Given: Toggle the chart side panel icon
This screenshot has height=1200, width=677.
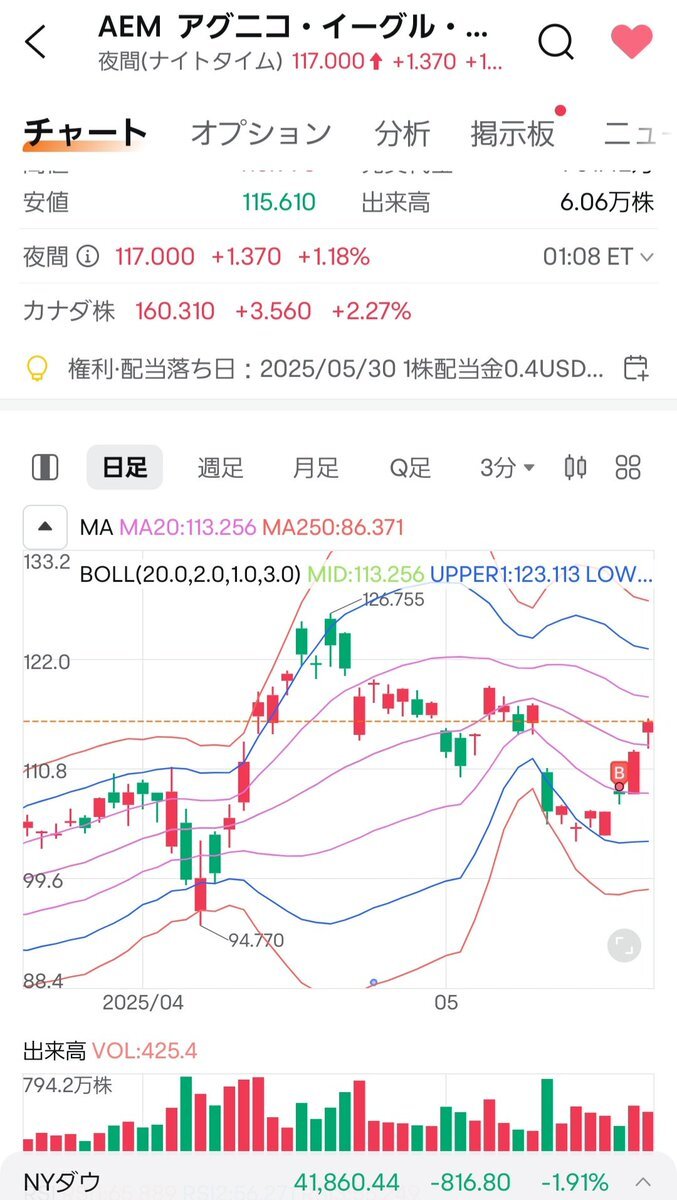Looking at the screenshot, I should [45, 467].
